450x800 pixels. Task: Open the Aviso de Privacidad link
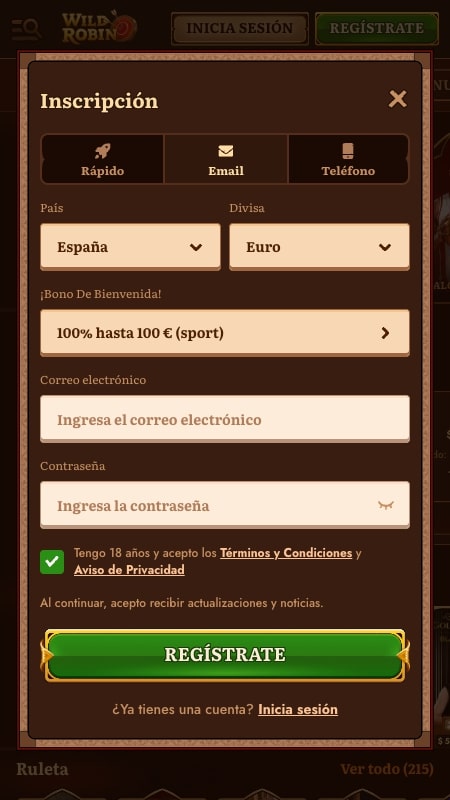tap(129, 570)
